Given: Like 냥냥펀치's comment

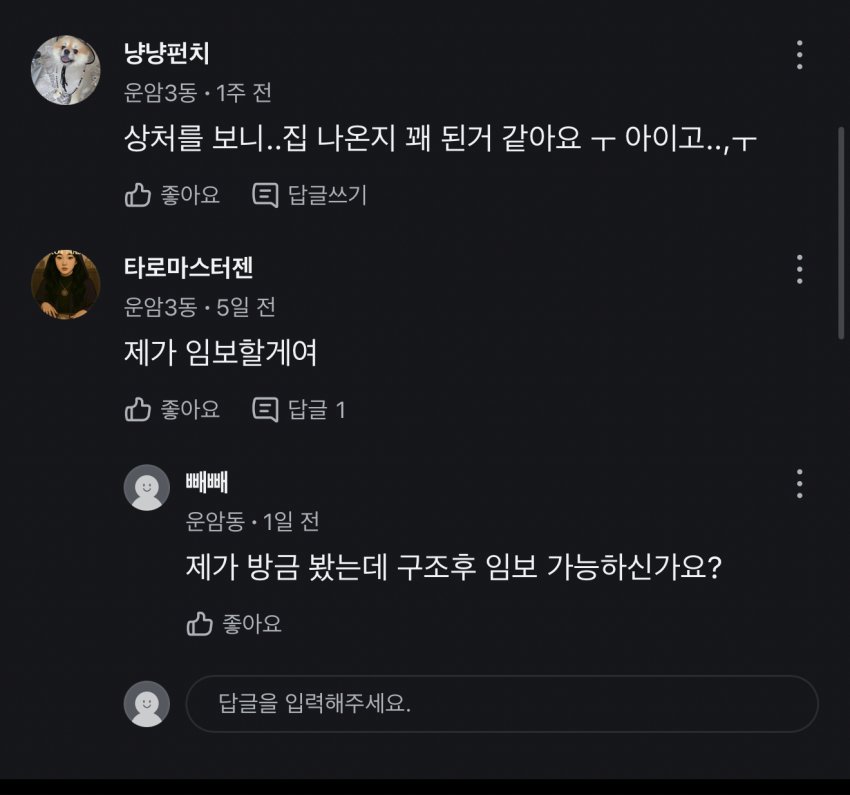Looking at the screenshot, I should 172,195.
